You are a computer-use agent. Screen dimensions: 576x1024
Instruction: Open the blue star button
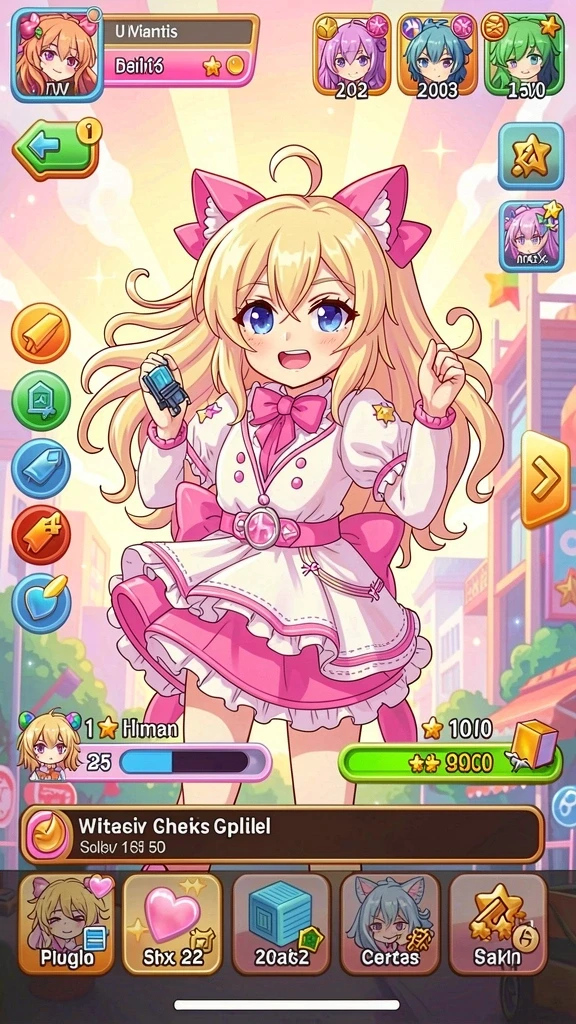click(x=531, y=157)
